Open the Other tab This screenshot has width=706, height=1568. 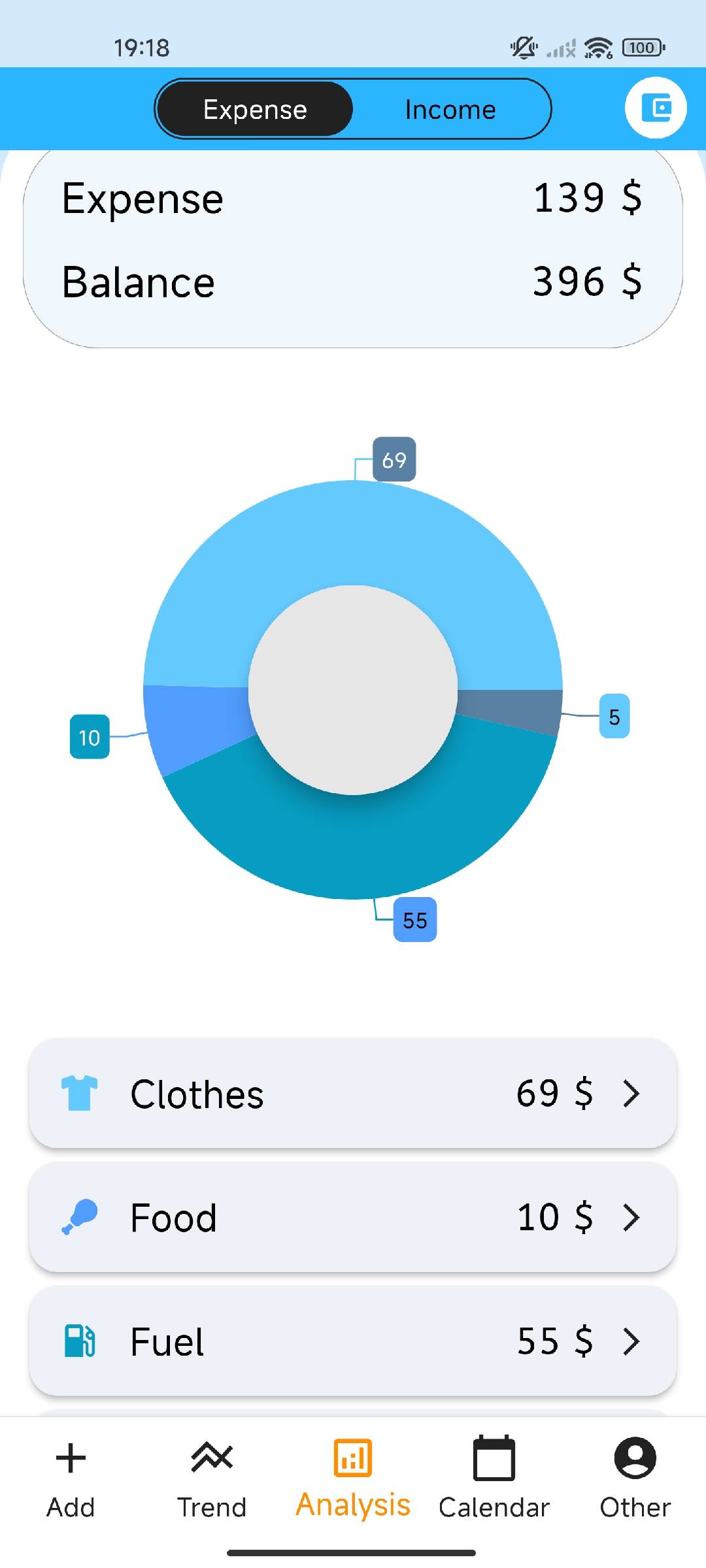click(635, 1480)
